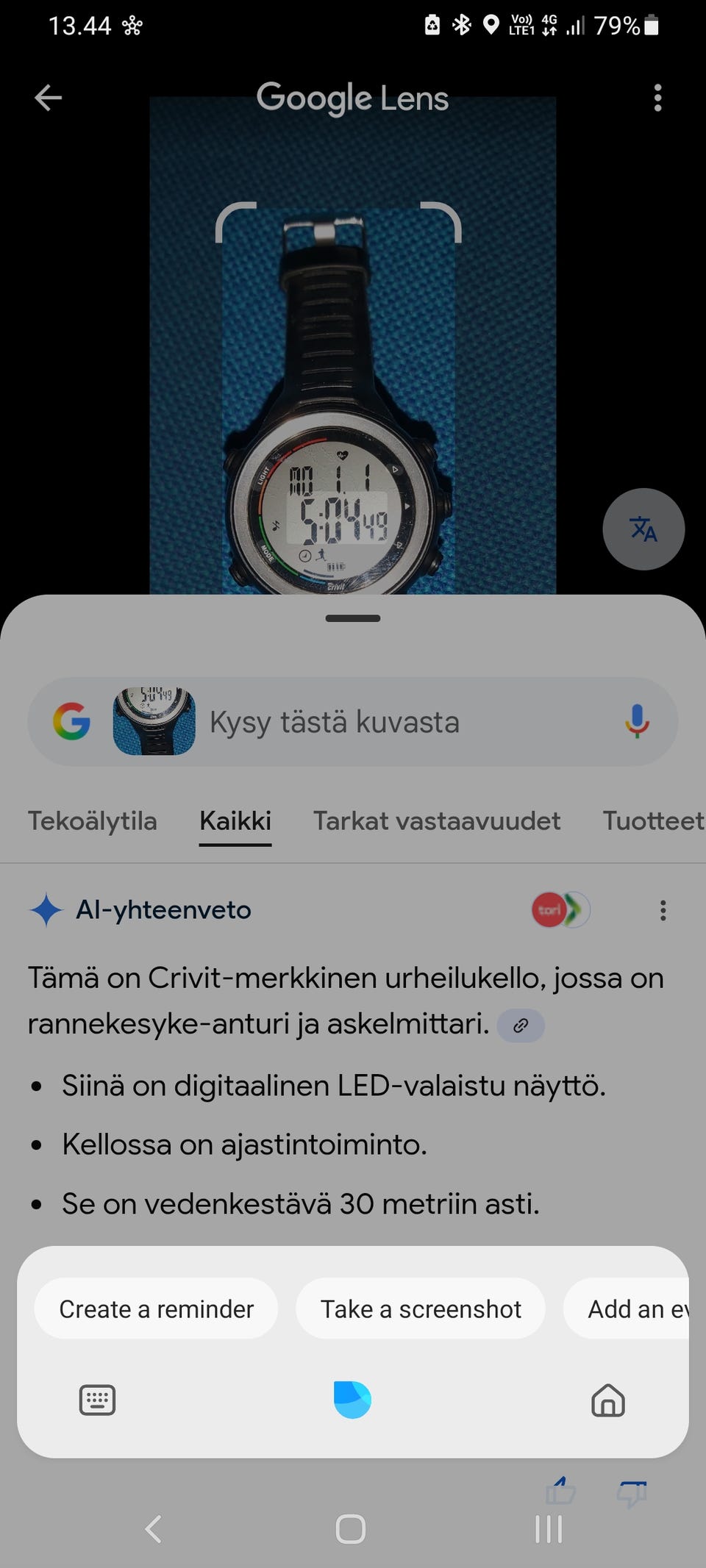Tap the Bluetooth status icon
The image size is (706, 1568).
461,24
